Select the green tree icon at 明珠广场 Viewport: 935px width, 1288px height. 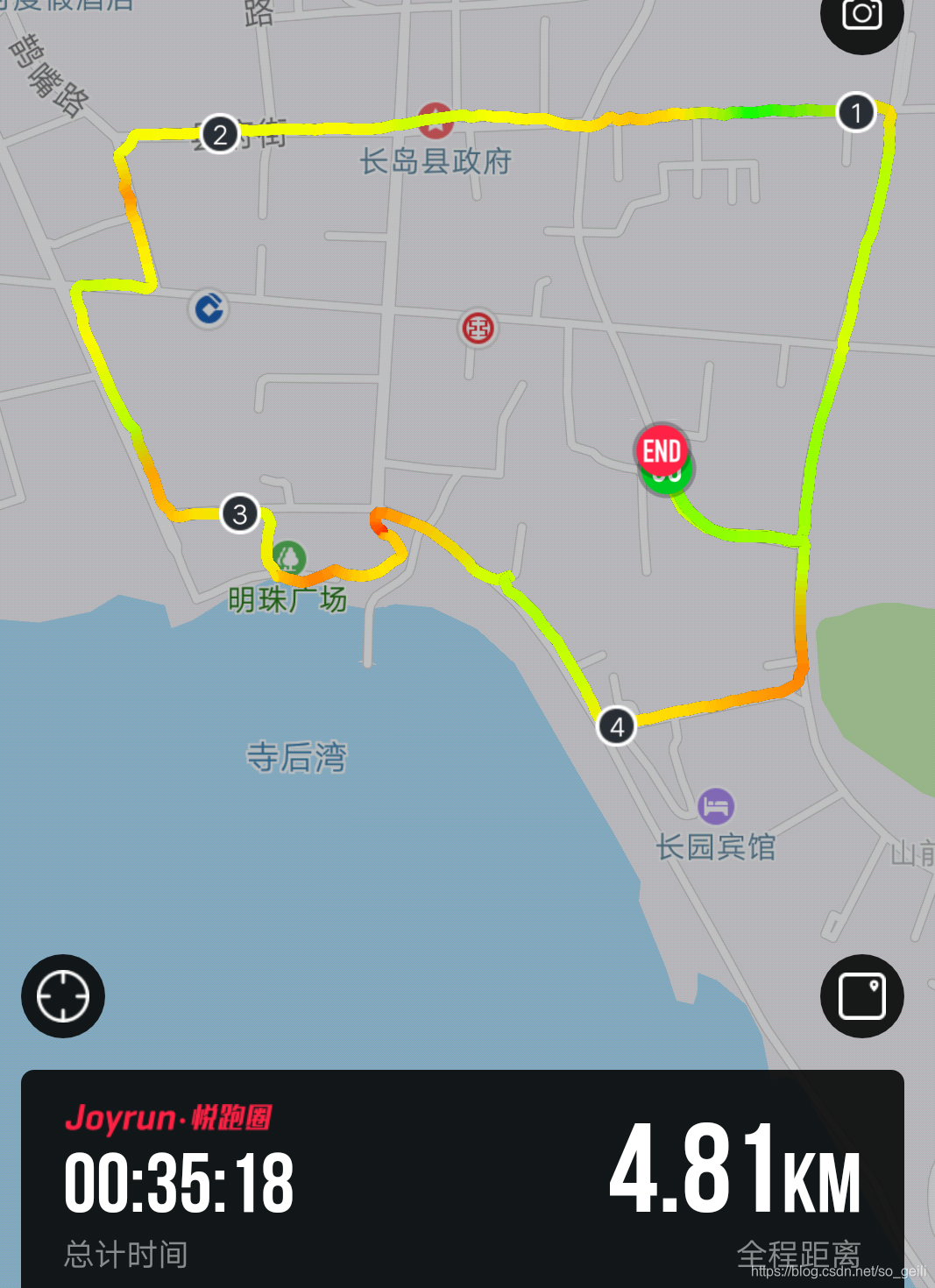click(289, 556)
